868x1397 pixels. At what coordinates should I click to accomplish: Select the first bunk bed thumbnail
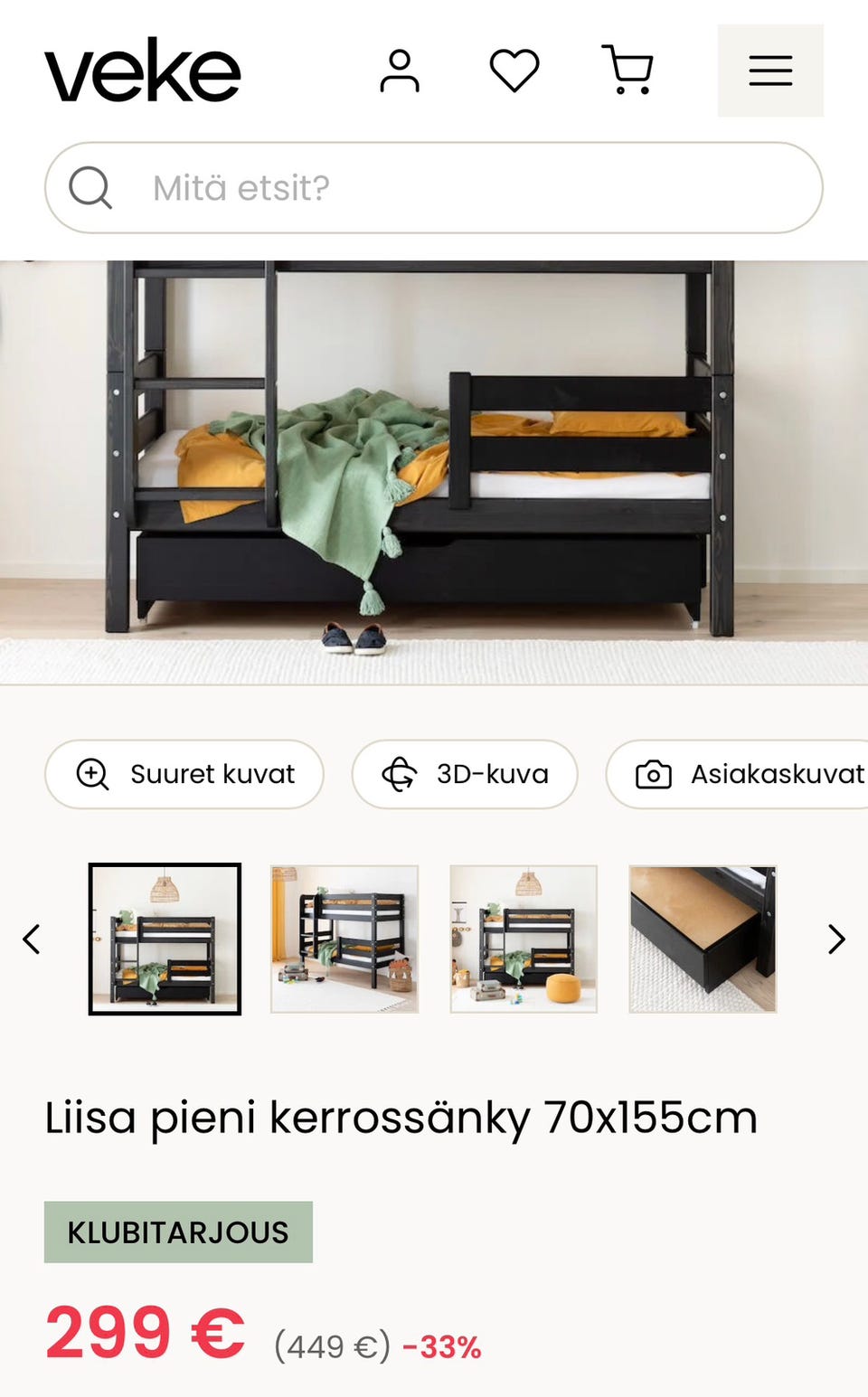pyautogui.click(x=165, y=939)
